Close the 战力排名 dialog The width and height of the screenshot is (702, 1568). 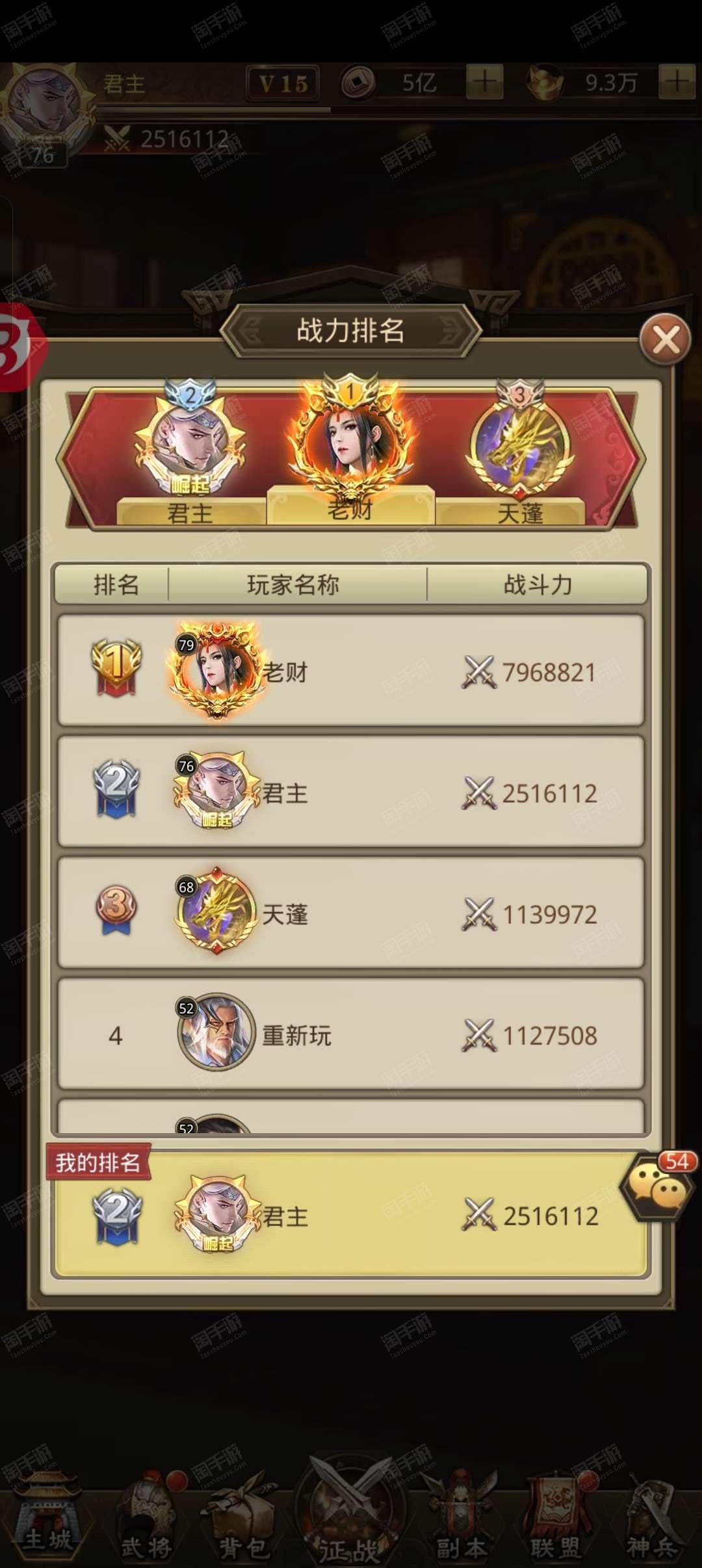[x=664, y=339]
